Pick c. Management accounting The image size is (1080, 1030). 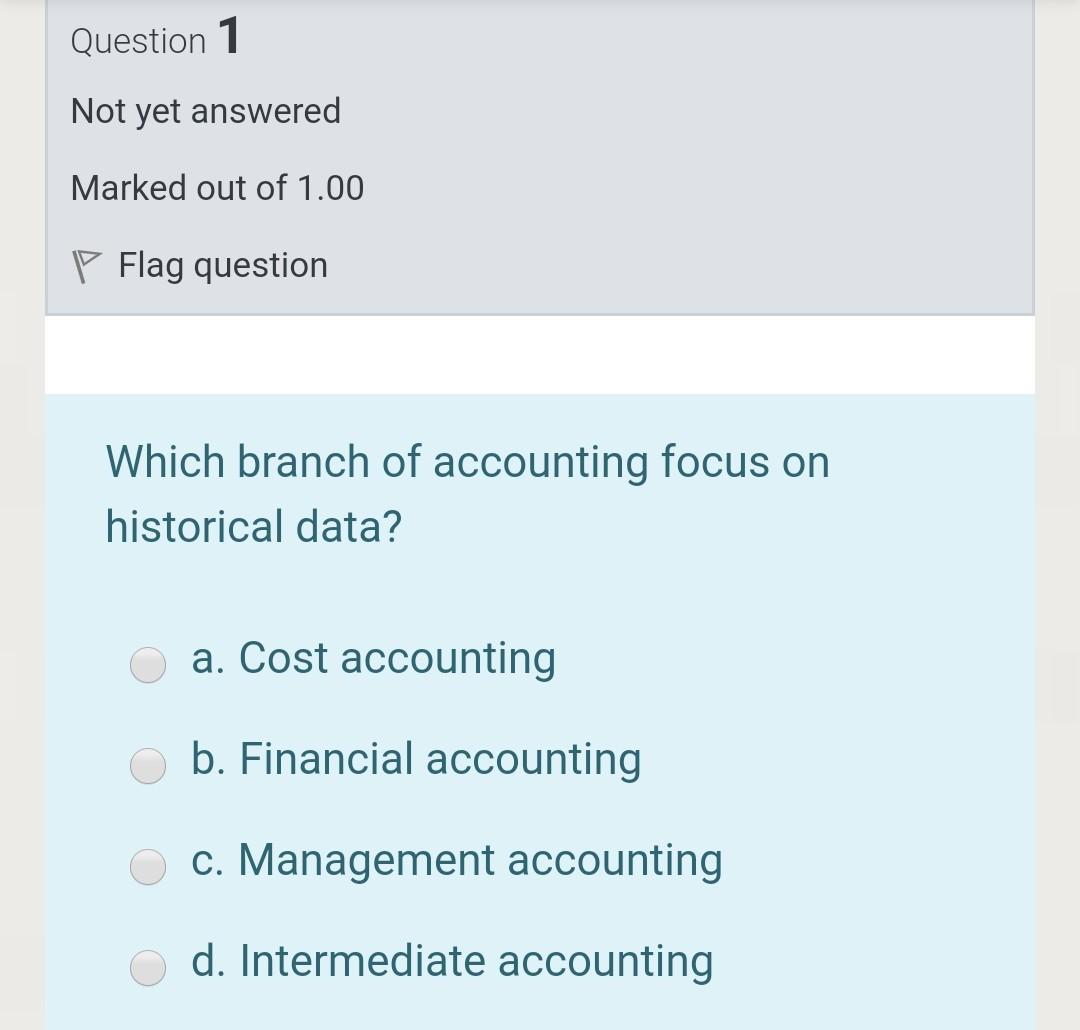click(x=149, y=866)
